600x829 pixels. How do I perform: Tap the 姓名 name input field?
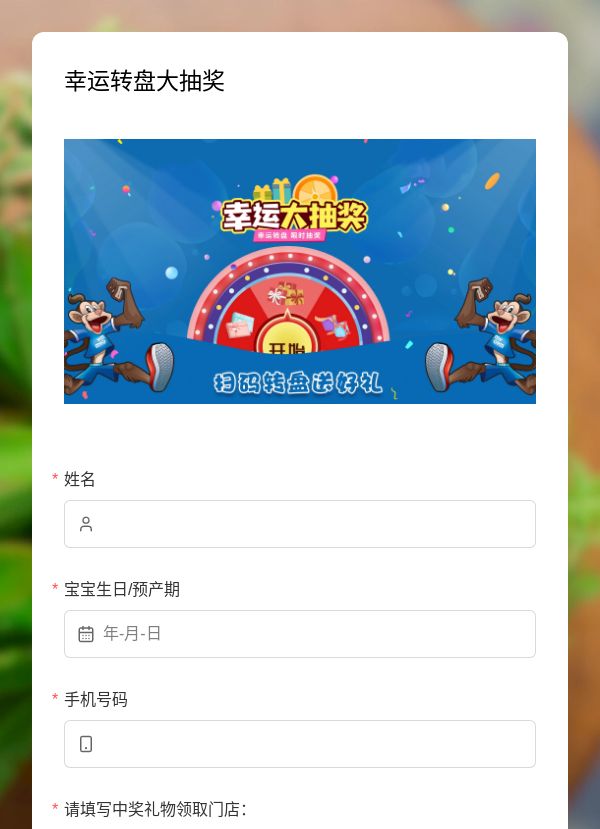[300, 524]
